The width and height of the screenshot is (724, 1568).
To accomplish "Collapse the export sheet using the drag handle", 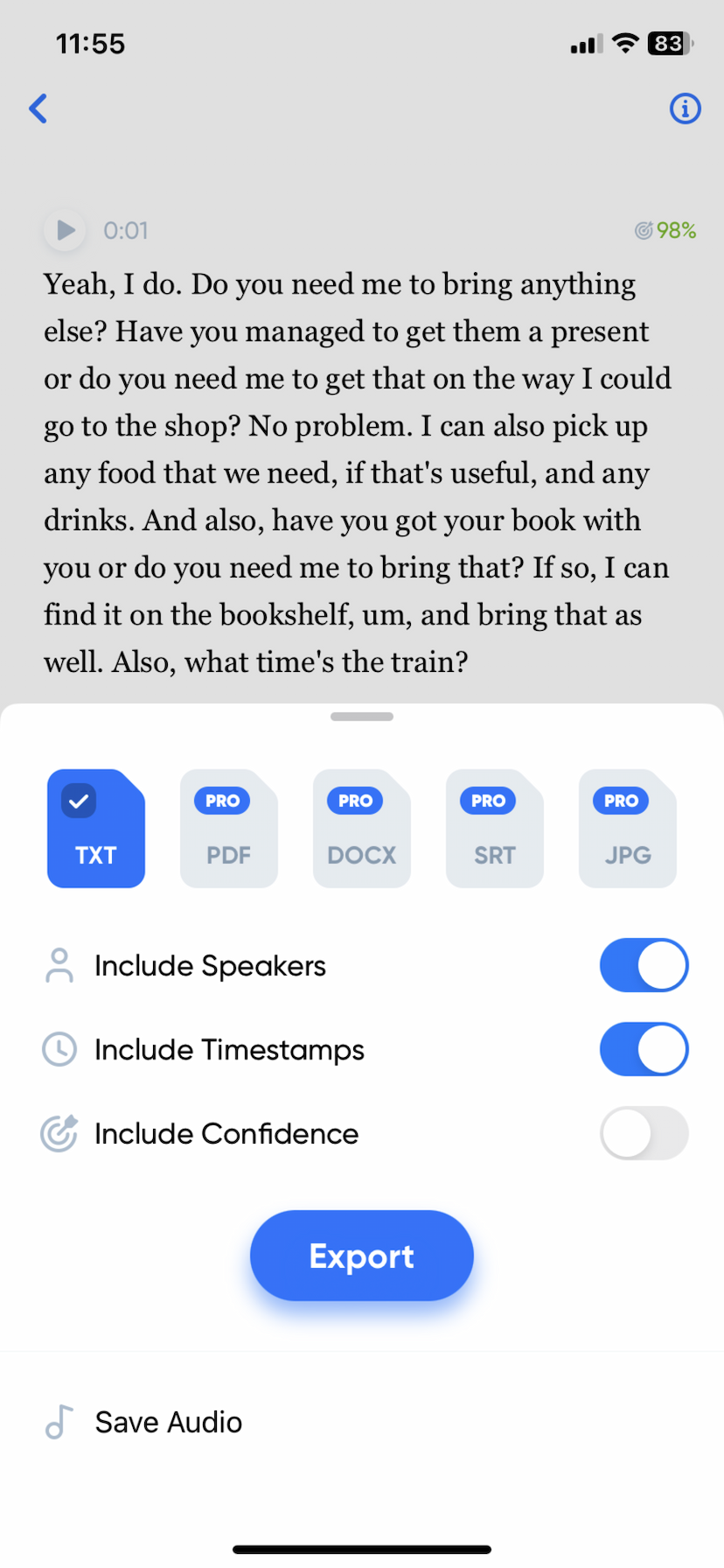I will pyautogui.click(x=361, y=716).
